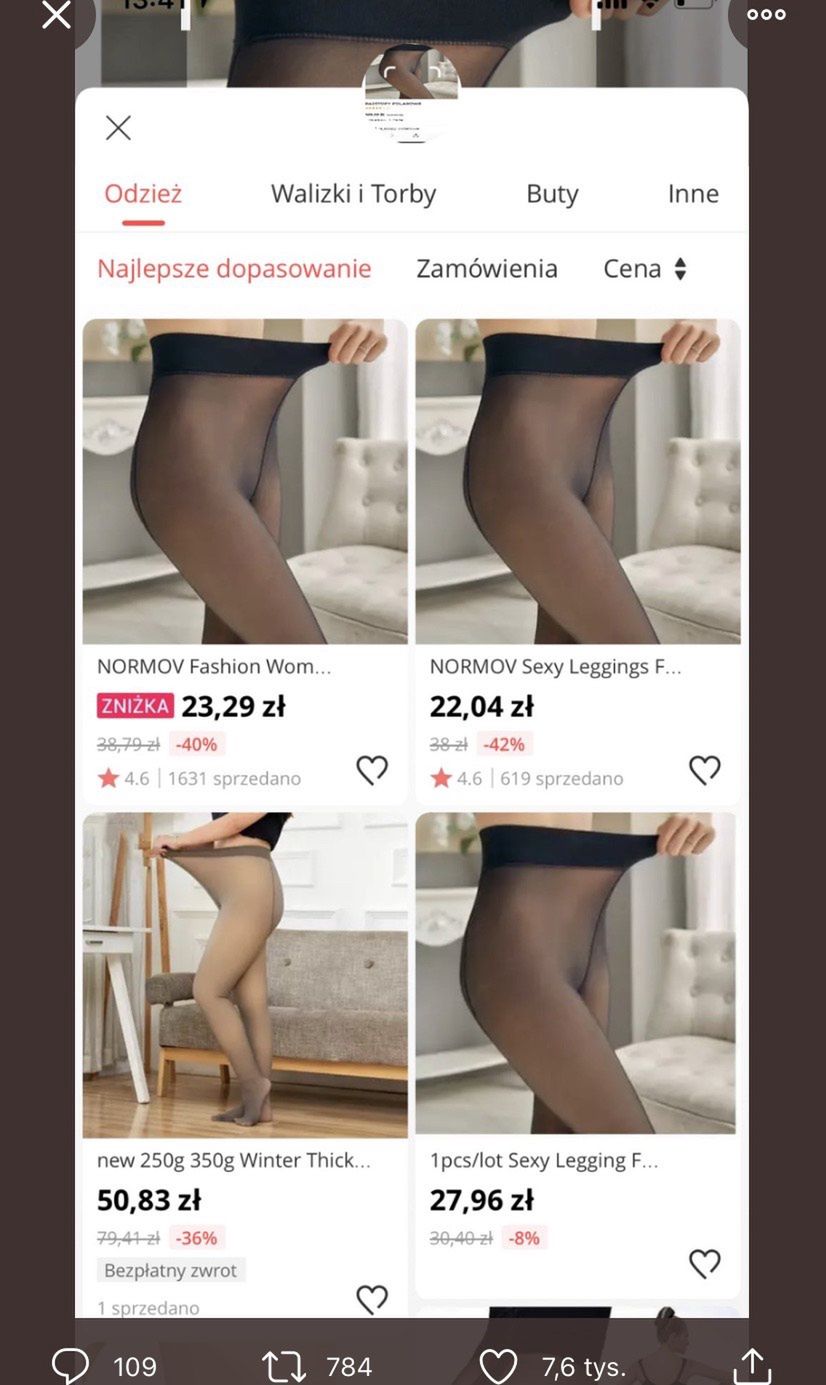The width and height of the screenshot is (826, 1385).
Task: Retweet this post
Action: point(283,1366)
